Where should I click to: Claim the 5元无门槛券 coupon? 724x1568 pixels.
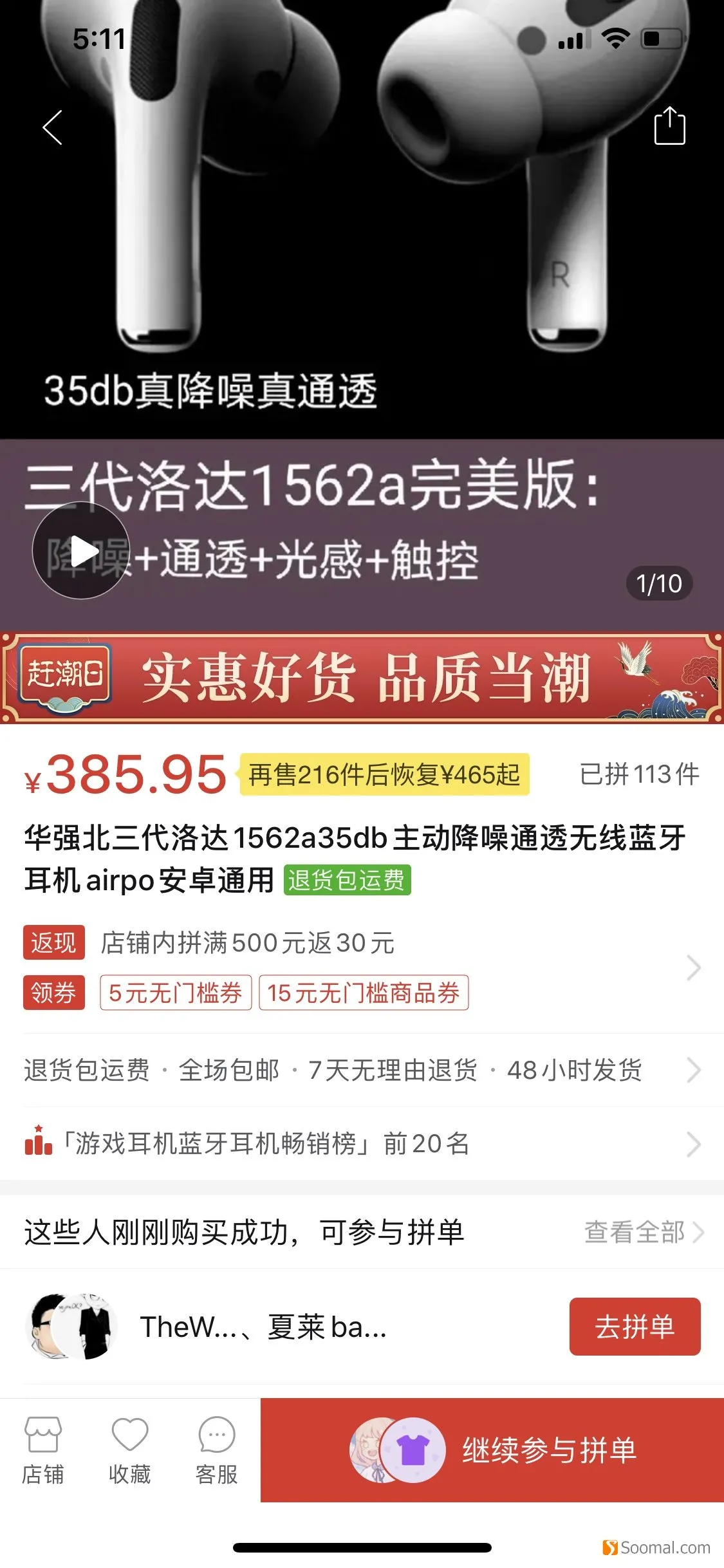175,993
